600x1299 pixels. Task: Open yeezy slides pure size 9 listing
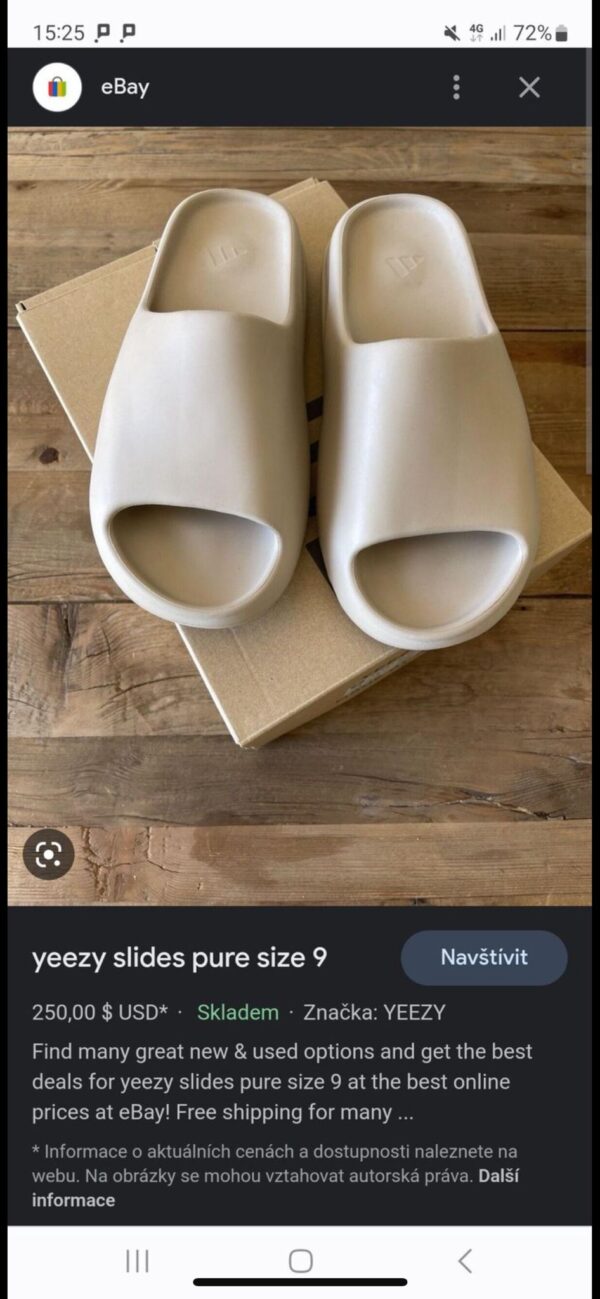[x=179, y=958]
